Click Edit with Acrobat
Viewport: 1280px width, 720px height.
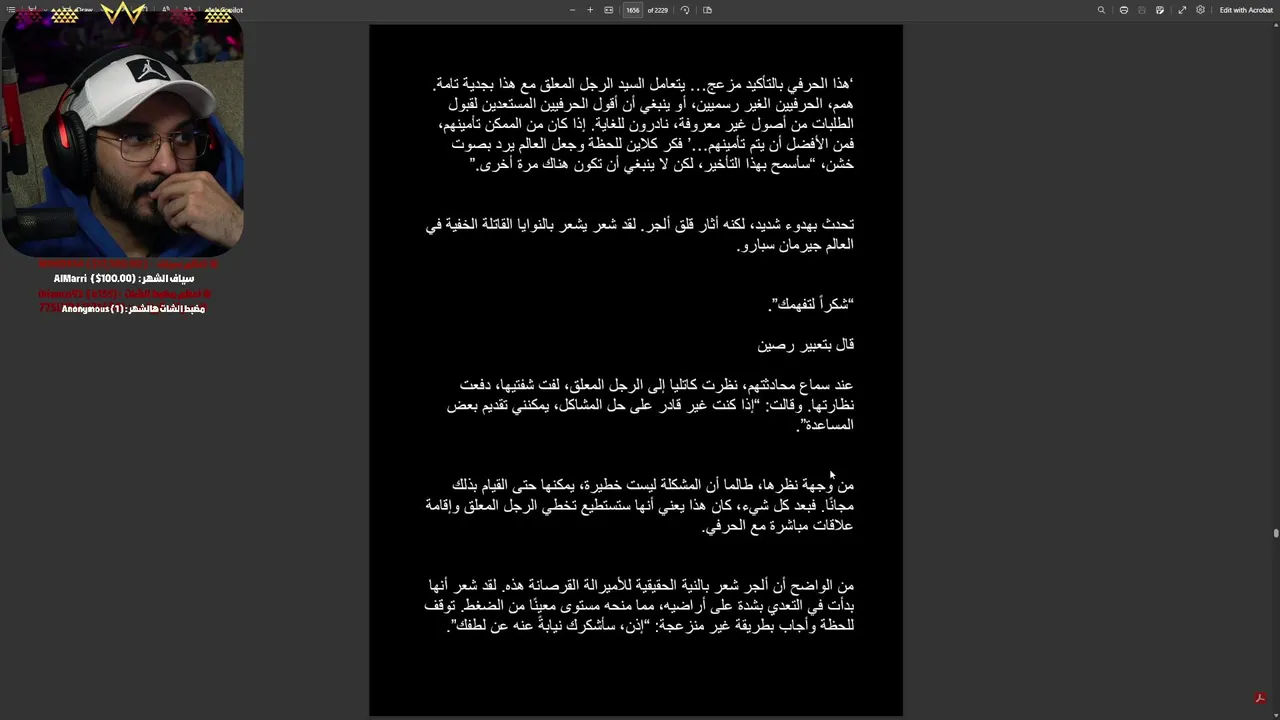coord(1246,10)
